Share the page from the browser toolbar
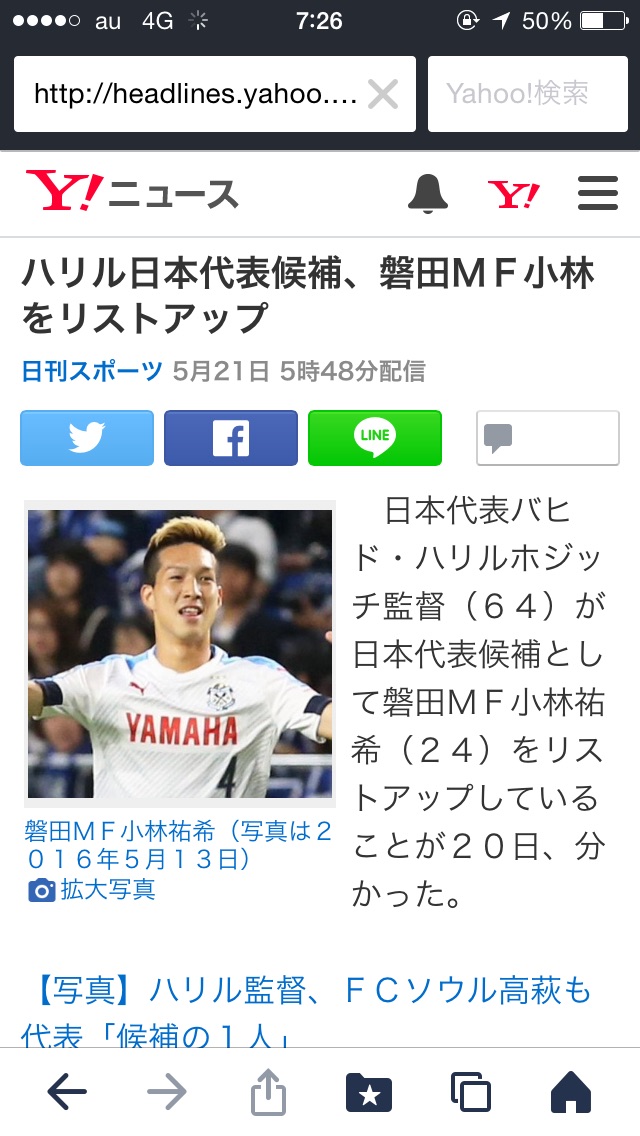Image resolution: width=640 pixels, height=1136 pixels. pos(268,1093)
